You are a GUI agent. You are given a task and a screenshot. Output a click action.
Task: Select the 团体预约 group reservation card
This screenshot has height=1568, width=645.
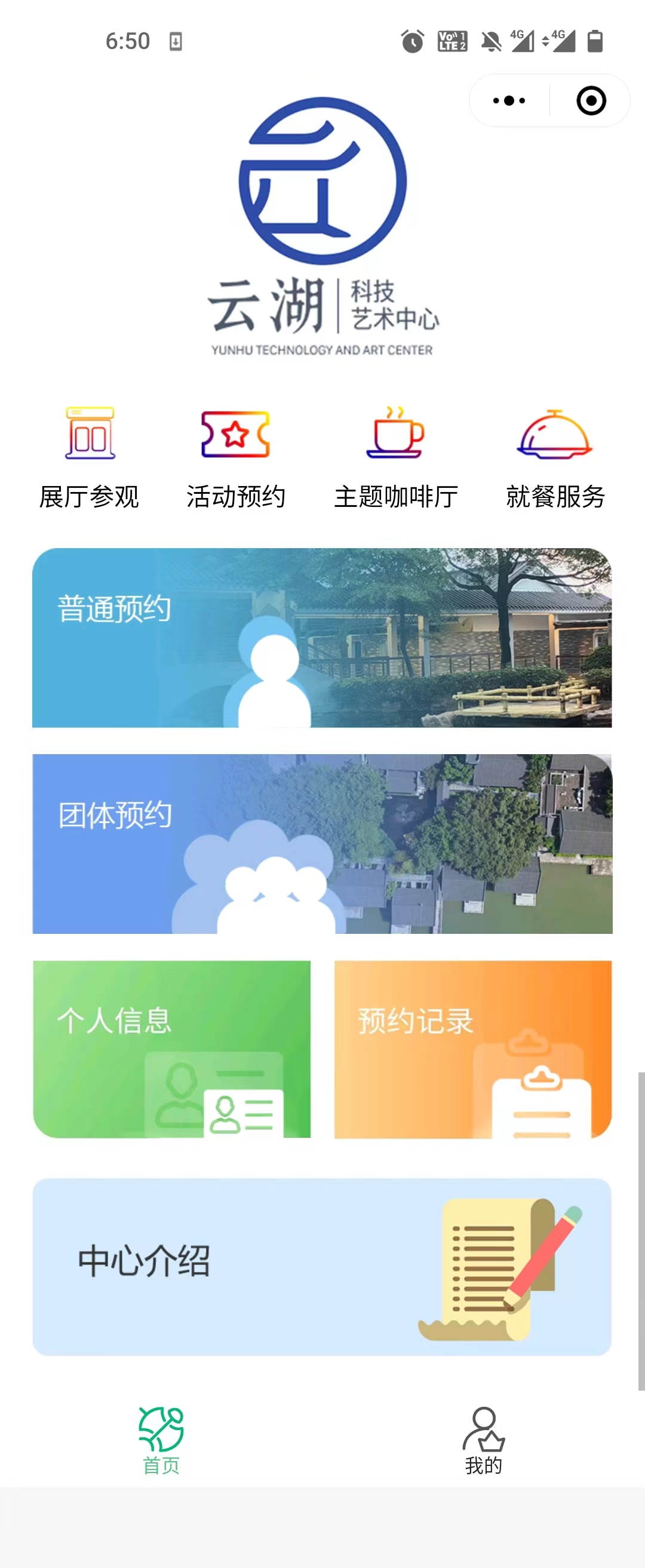(x=321, y=843)
